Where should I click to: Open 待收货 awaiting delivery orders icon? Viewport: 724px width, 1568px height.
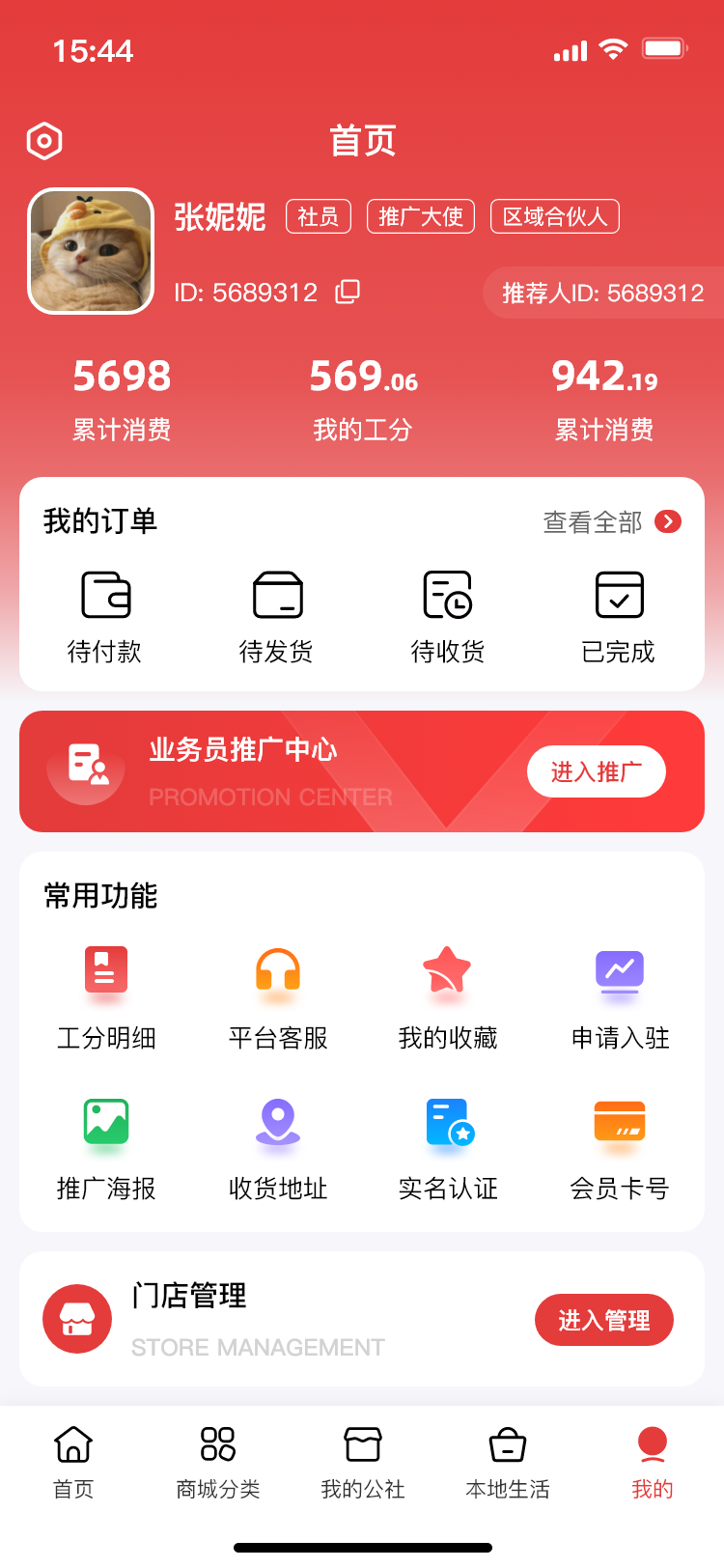pos(447,595)
